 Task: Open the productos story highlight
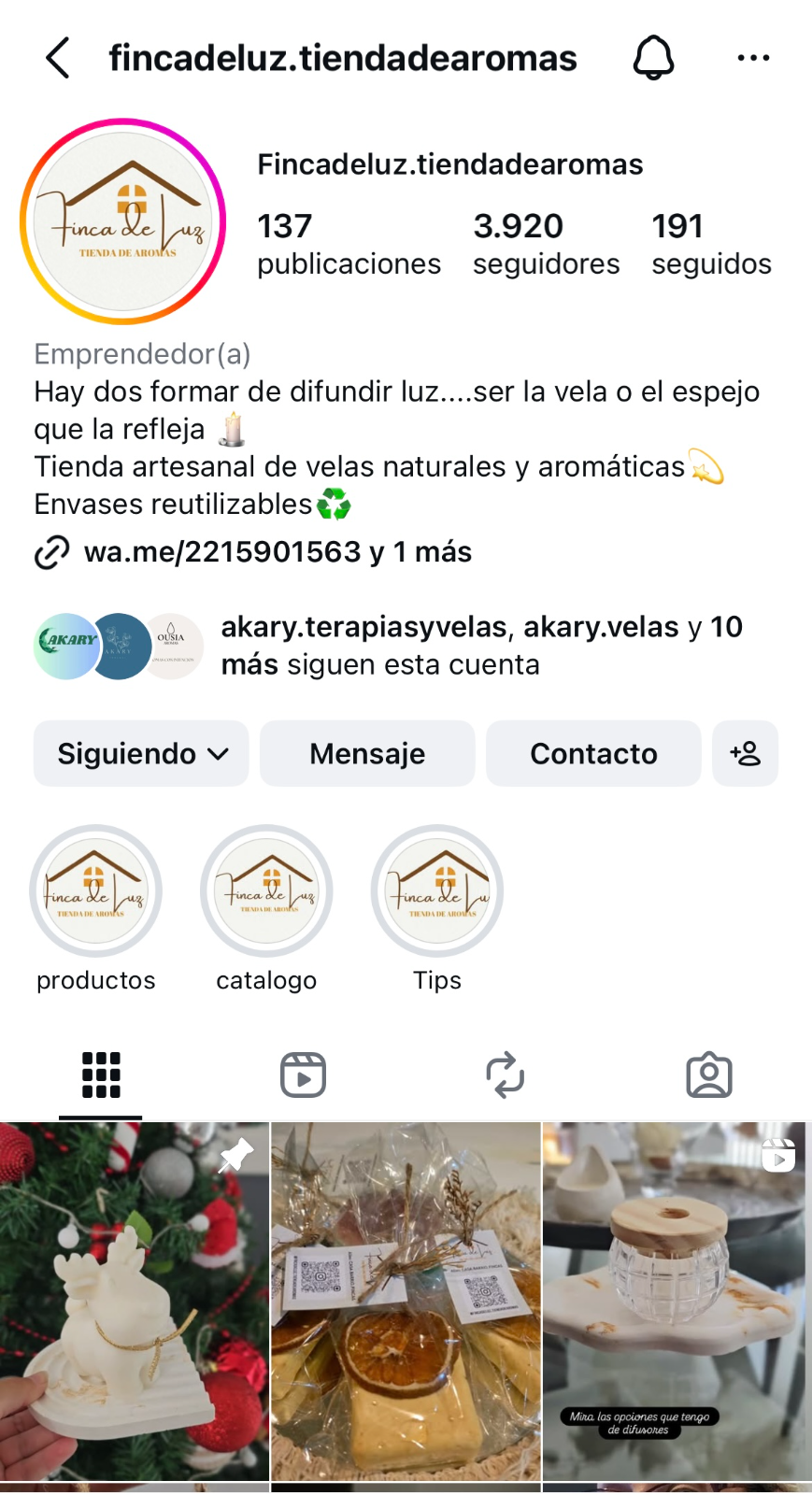tap(95, 890)
